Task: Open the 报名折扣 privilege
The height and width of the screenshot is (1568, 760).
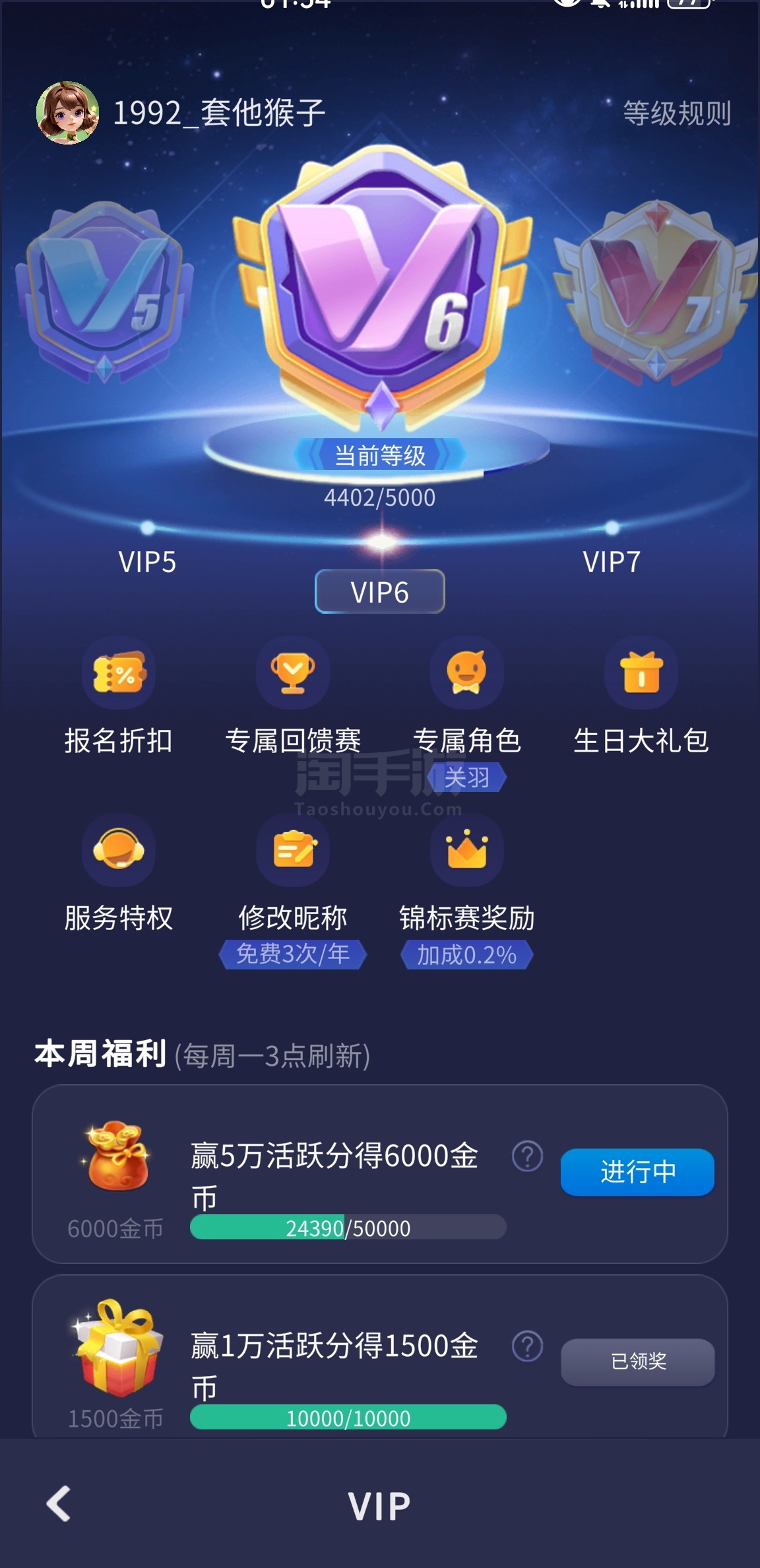Action: 119,696
